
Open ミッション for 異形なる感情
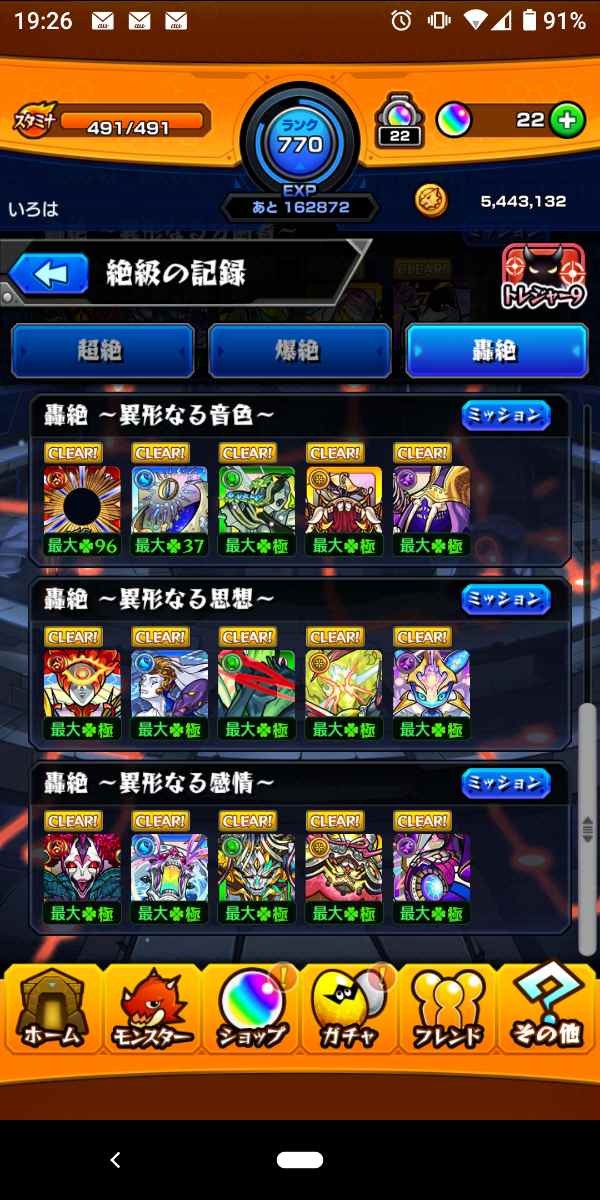click(x=506, y=783)
